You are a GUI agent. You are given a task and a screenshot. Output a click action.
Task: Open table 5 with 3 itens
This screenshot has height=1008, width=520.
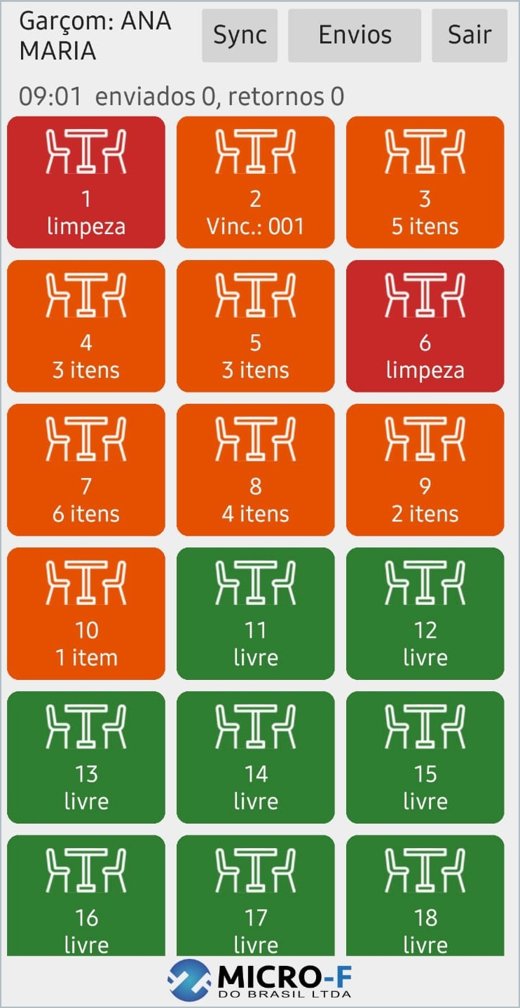pyautogui.click(x=255, y=326)
